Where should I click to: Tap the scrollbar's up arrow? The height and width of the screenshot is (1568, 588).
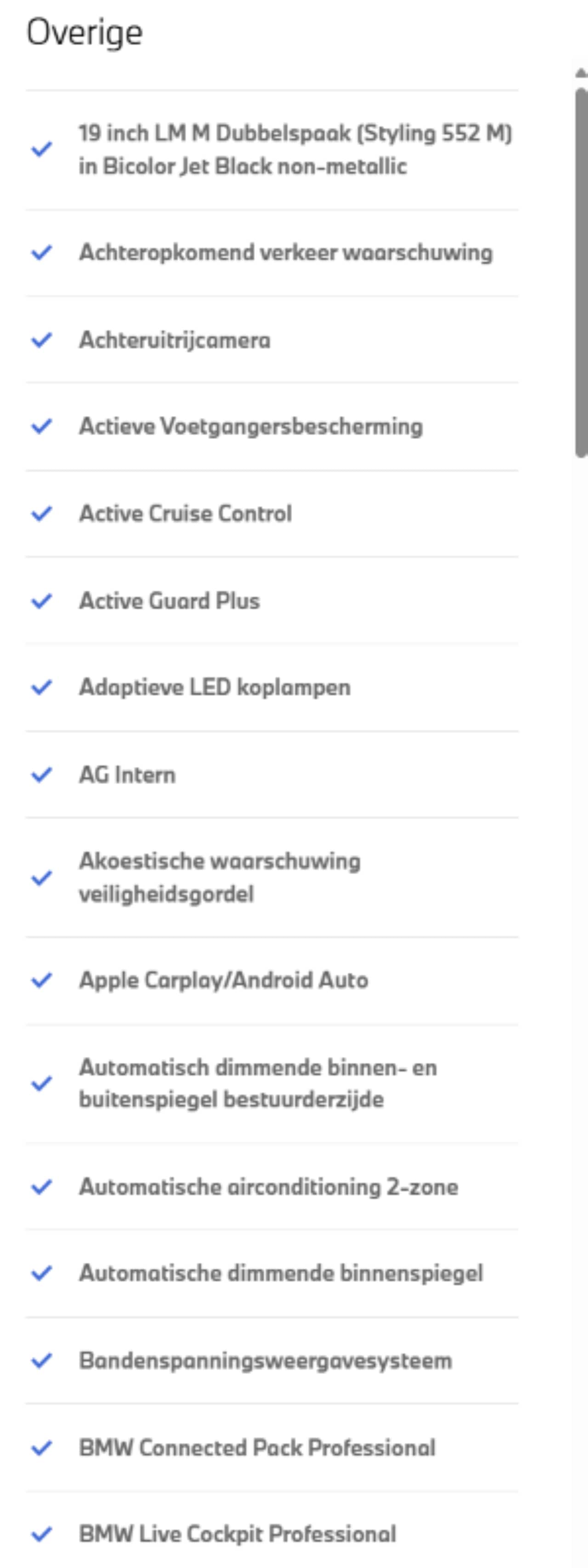[x=581, y=73]
